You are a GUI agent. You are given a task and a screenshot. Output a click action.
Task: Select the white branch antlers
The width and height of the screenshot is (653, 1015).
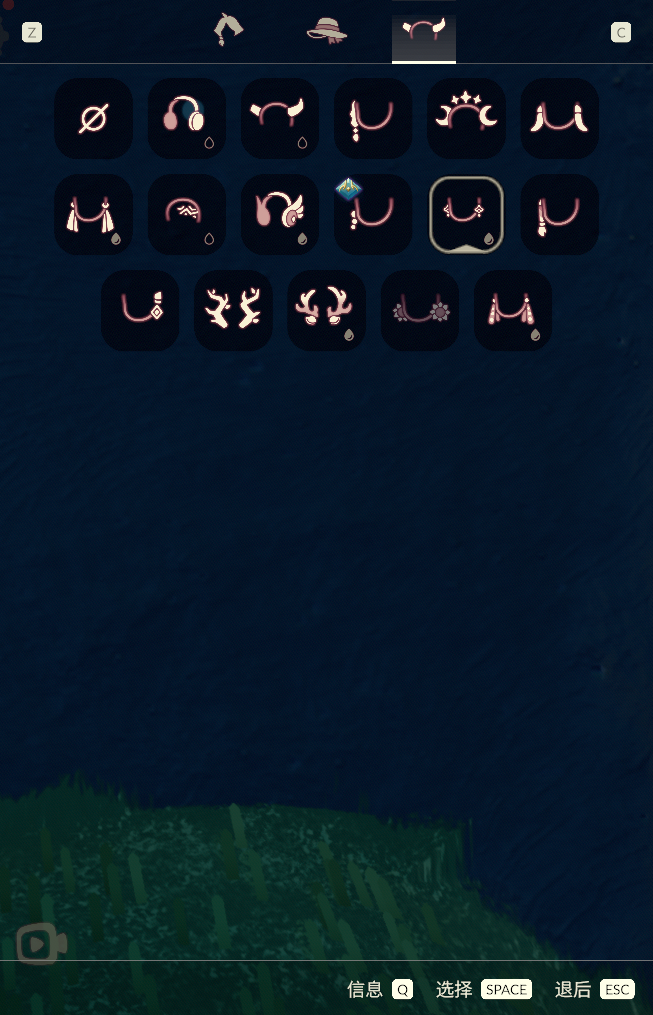click(233, 310)
